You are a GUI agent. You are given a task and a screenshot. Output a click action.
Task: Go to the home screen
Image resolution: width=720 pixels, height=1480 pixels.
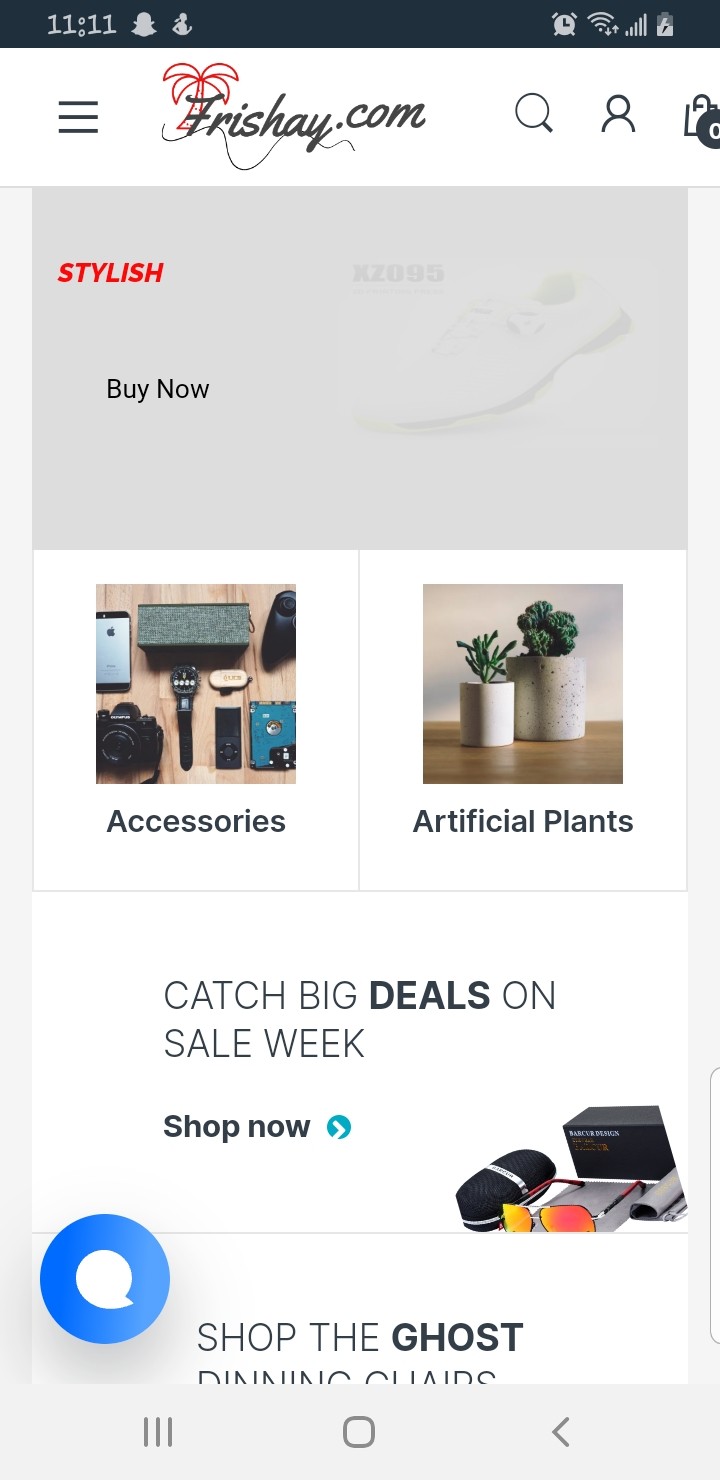[x=359, y=1432]
